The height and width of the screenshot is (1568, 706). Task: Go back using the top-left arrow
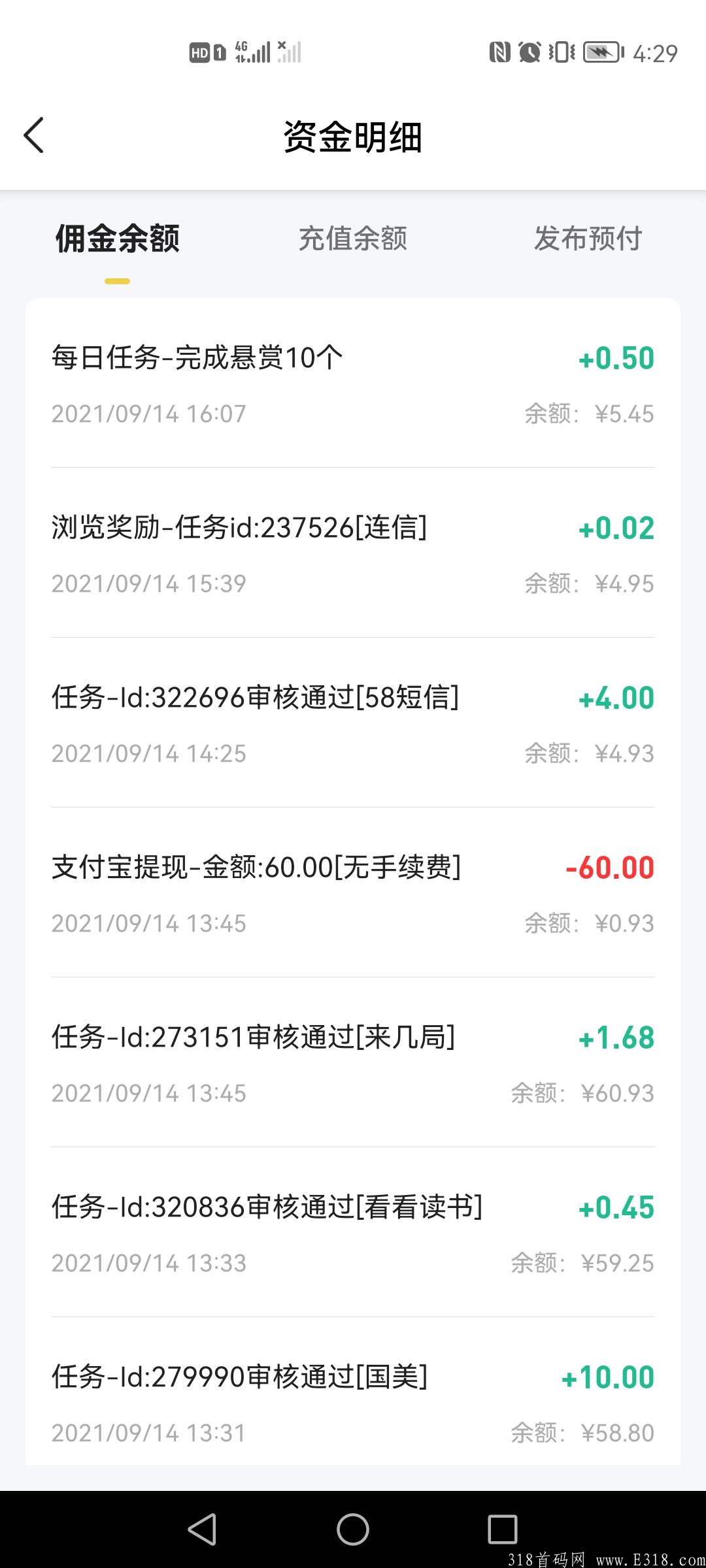(34, 136)
